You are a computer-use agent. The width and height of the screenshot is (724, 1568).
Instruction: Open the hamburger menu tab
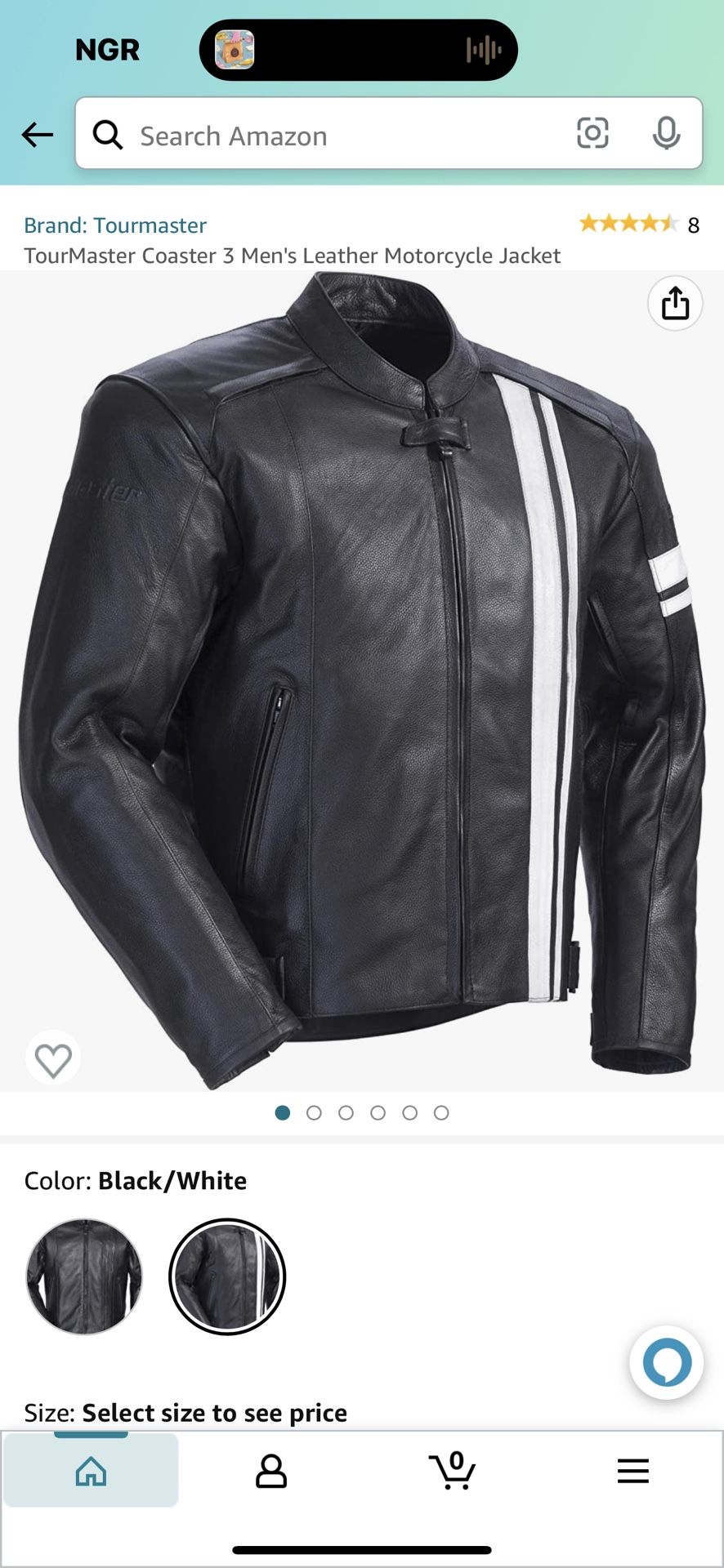click(x=633, y=1471)
